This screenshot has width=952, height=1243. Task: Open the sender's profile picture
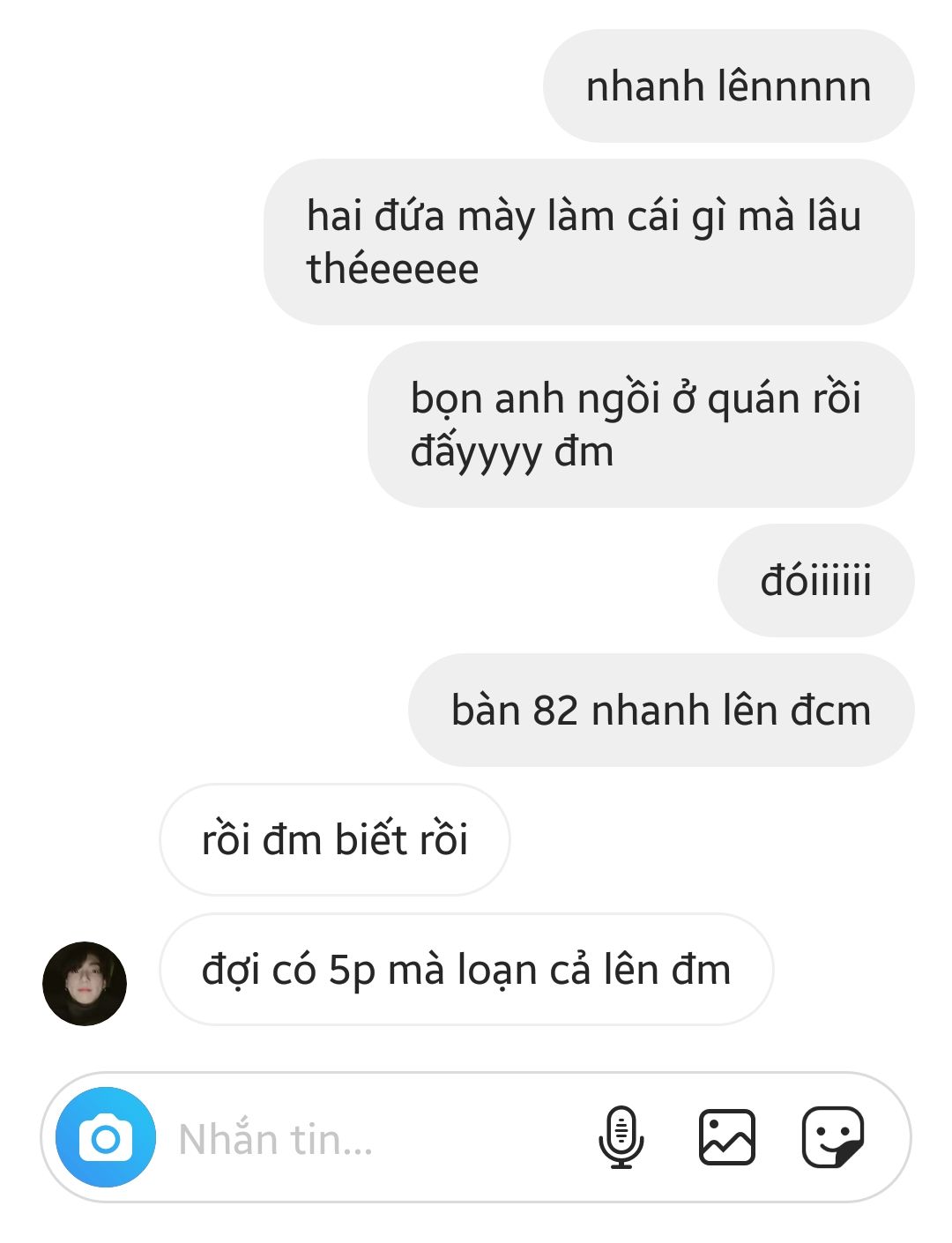tap(85, 983)
